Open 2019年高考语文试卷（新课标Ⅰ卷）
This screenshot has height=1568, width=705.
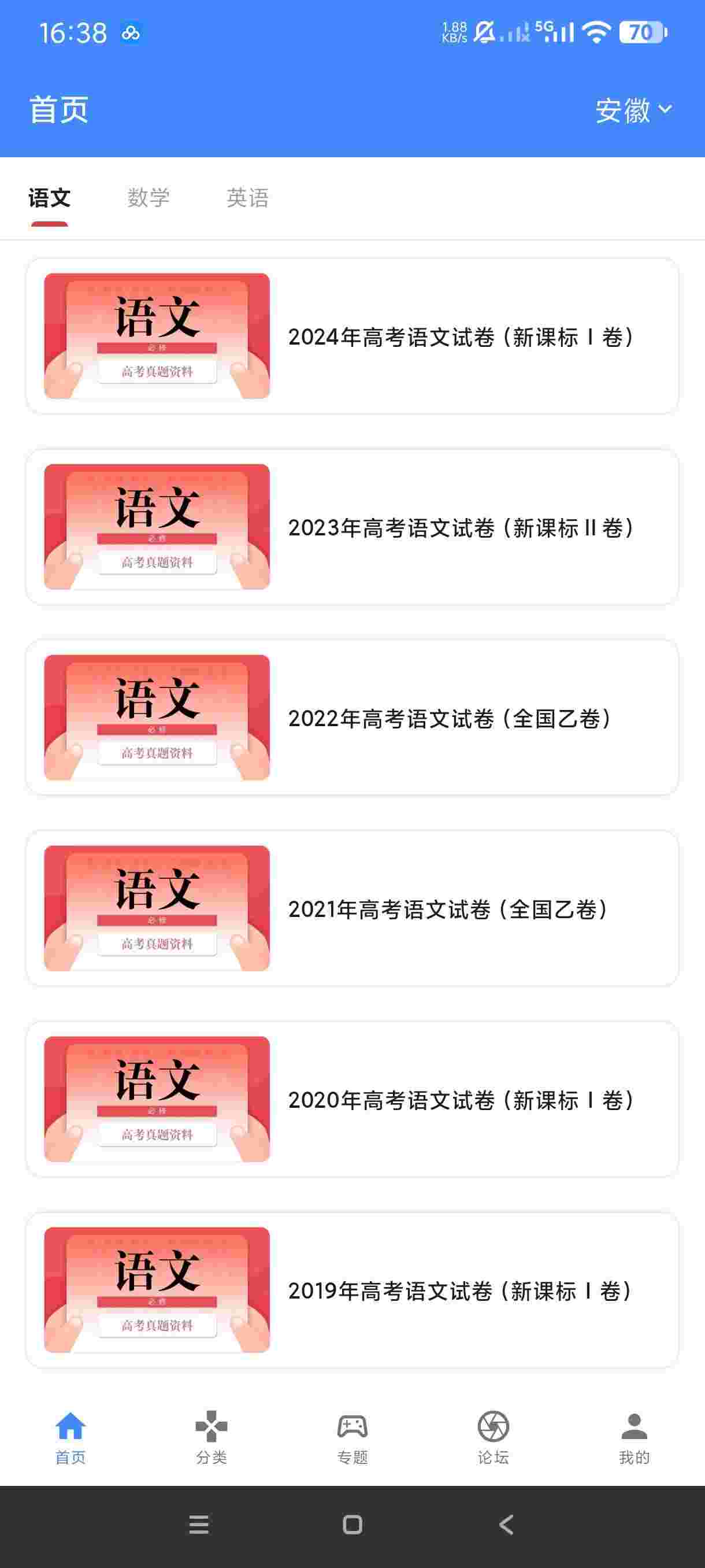pyautogui.click(x=351, y=1290)
